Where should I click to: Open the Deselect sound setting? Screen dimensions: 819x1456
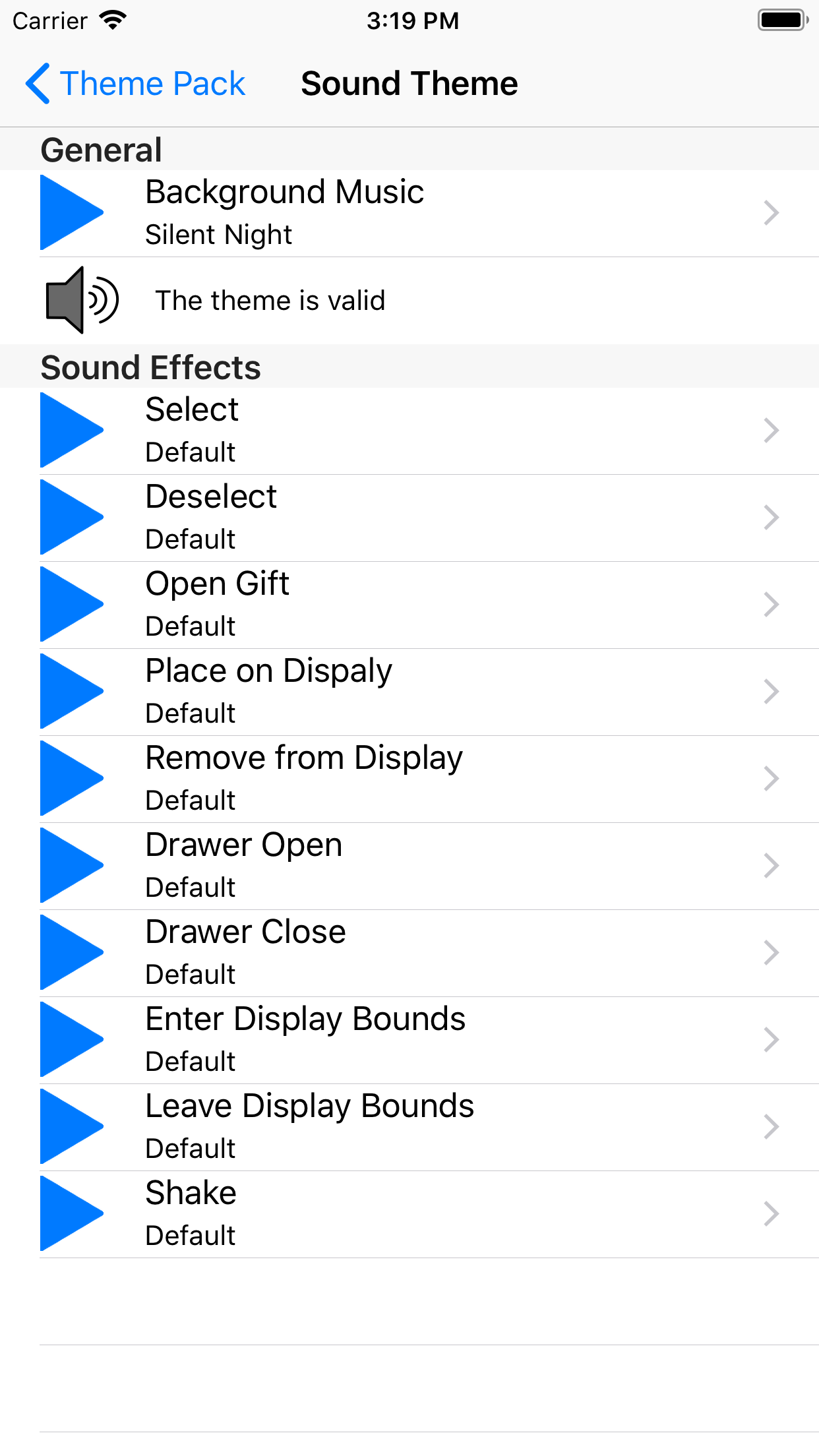coord(448,517)
